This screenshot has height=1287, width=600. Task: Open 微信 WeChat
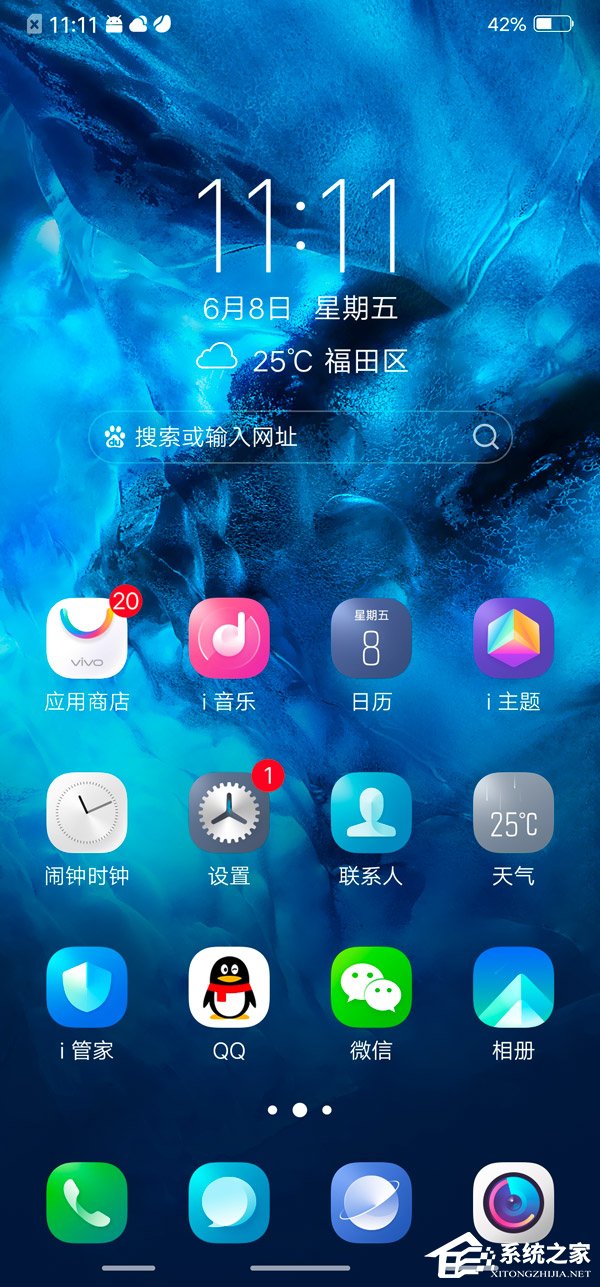click(x=371, y=987)
